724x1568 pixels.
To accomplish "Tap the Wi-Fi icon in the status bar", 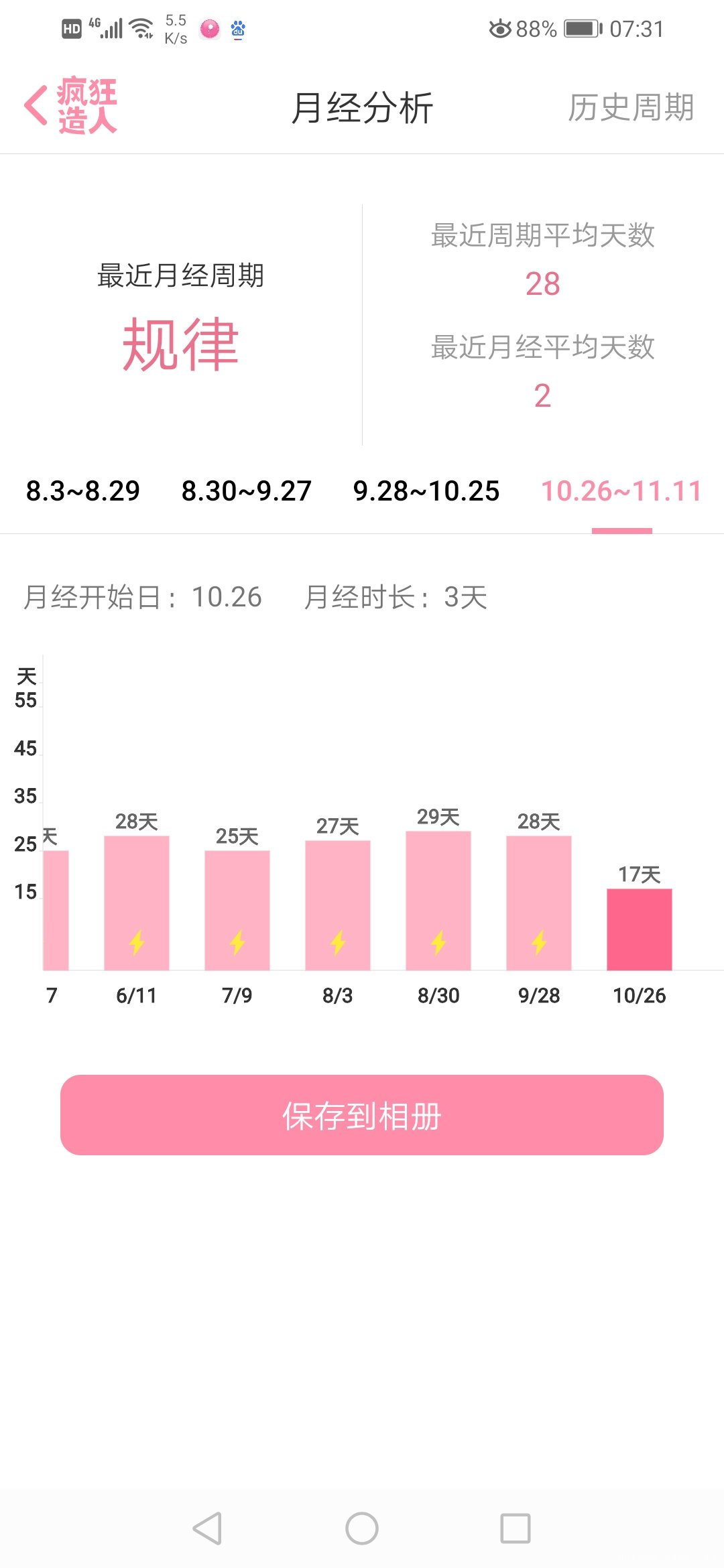I will [142, 28].
